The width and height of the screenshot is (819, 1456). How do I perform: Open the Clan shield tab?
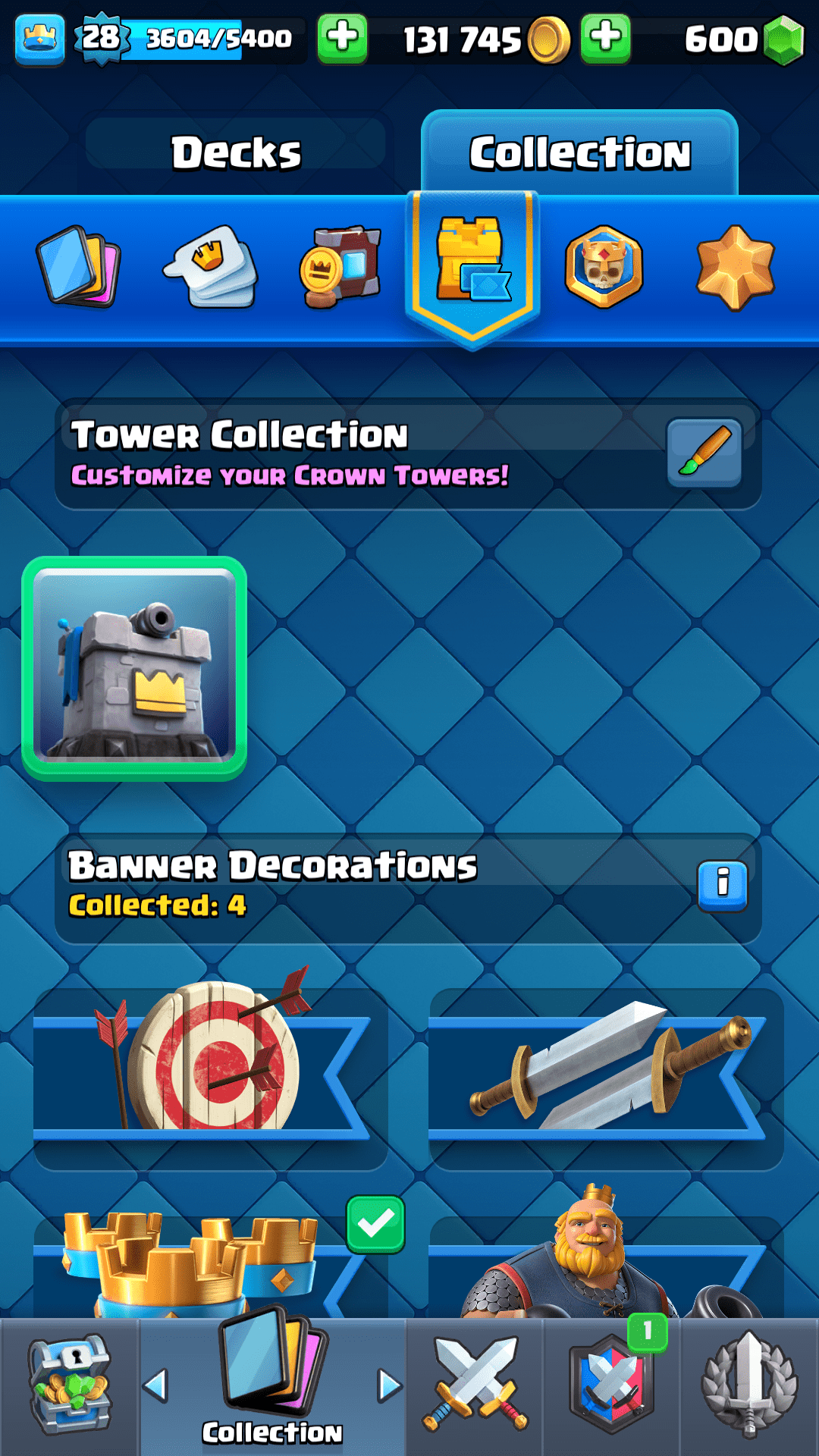pos(612,1386)
